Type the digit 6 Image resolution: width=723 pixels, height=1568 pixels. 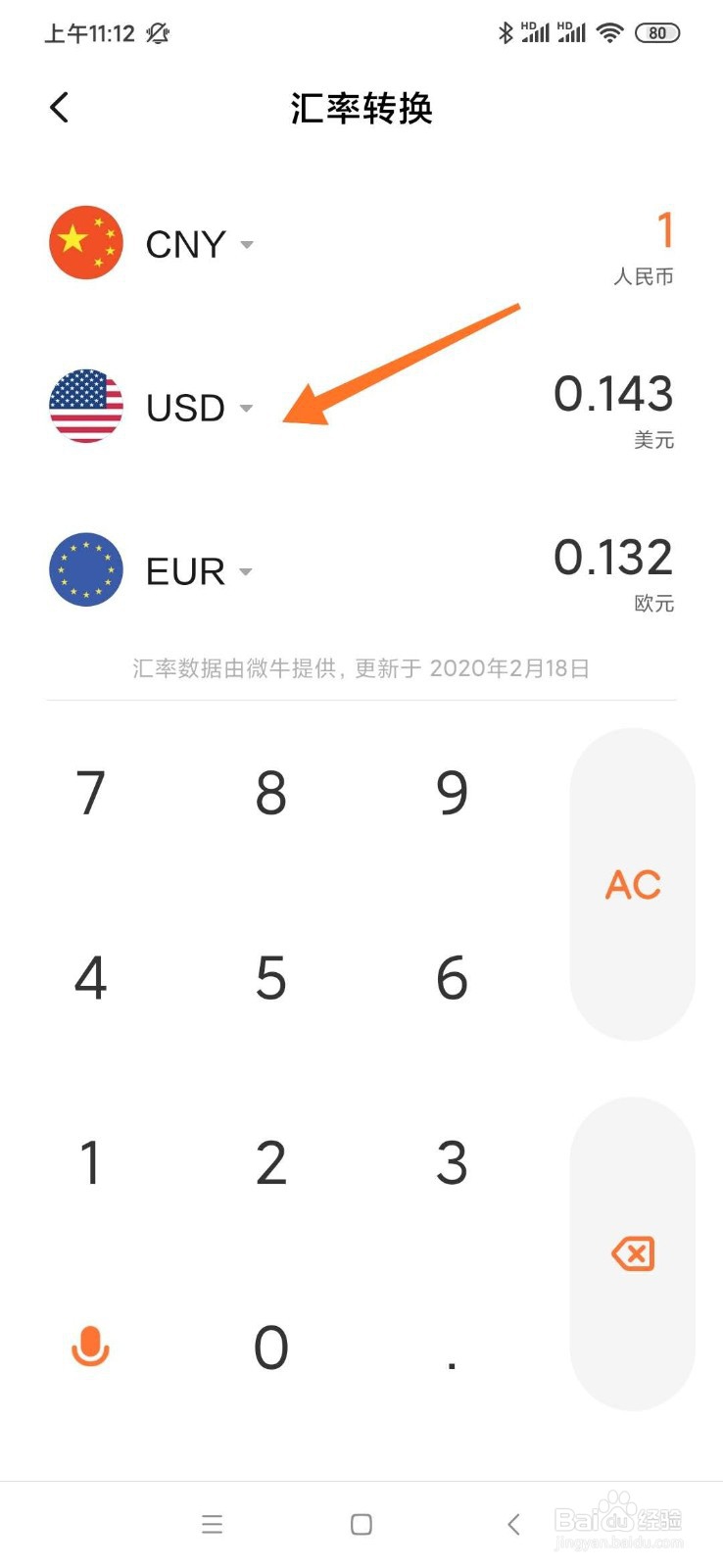(452, 978)
